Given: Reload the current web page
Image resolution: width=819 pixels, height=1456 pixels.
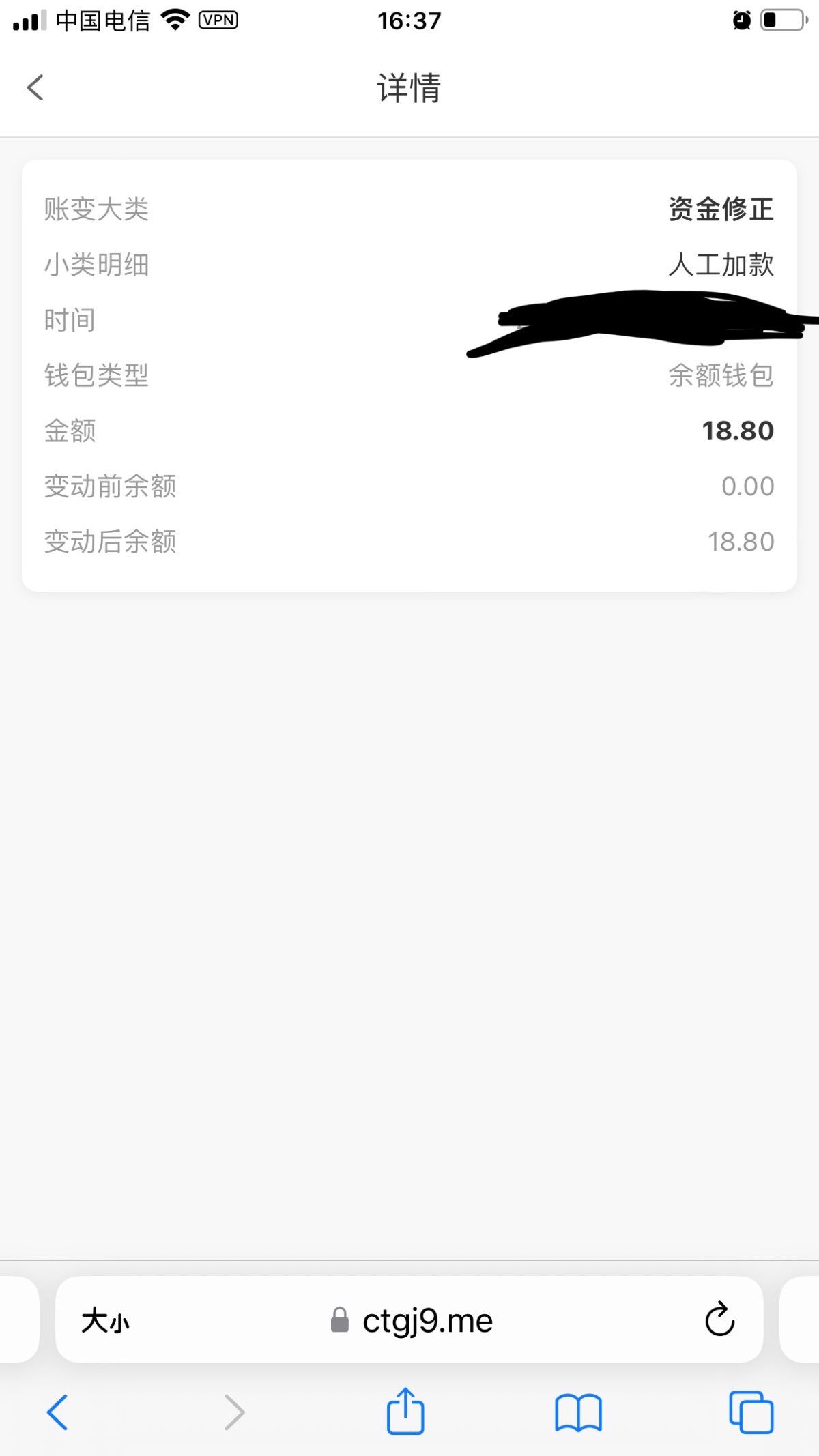Looking at the screenshot, I should coord(719,1320).
